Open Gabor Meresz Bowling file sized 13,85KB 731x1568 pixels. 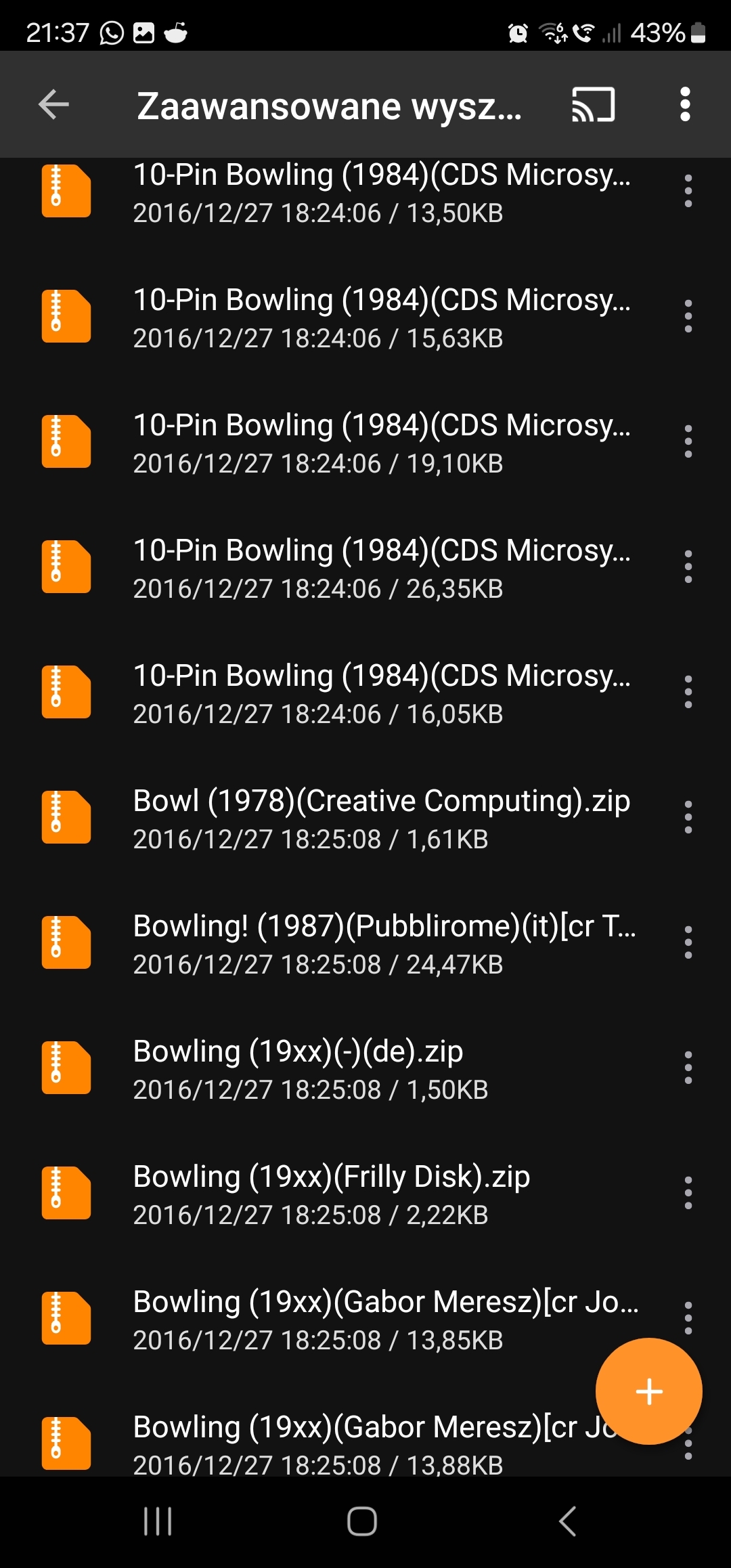tap(382, 1320)
